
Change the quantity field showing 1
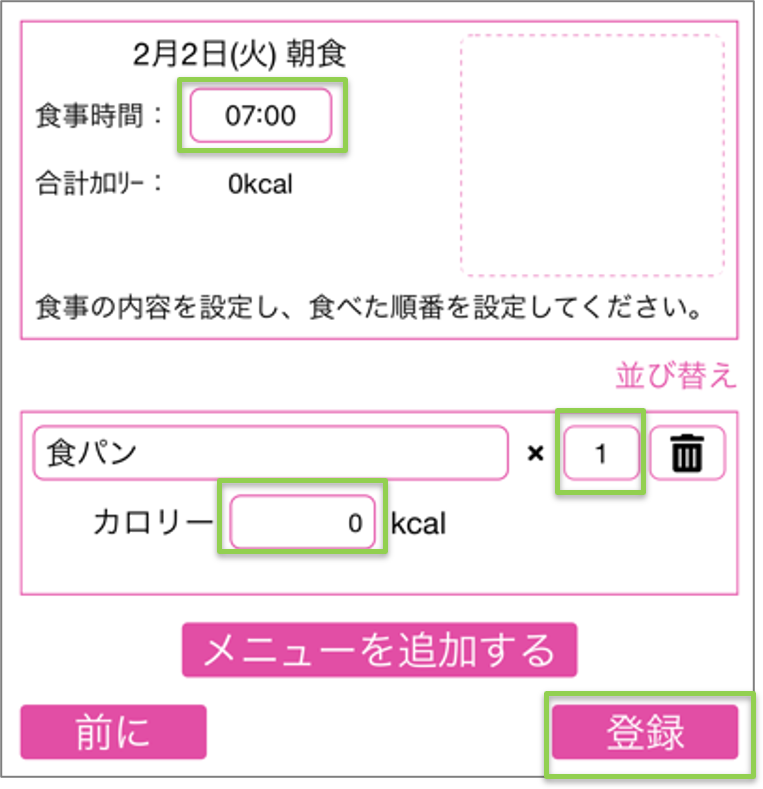point(601,453)
